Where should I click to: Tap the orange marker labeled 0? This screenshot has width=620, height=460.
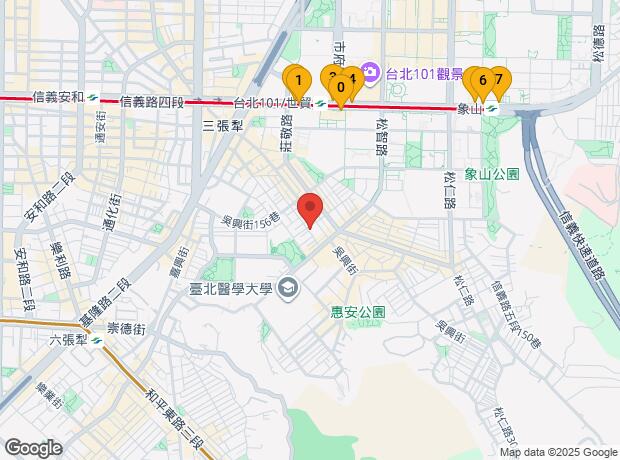(340, 90)
